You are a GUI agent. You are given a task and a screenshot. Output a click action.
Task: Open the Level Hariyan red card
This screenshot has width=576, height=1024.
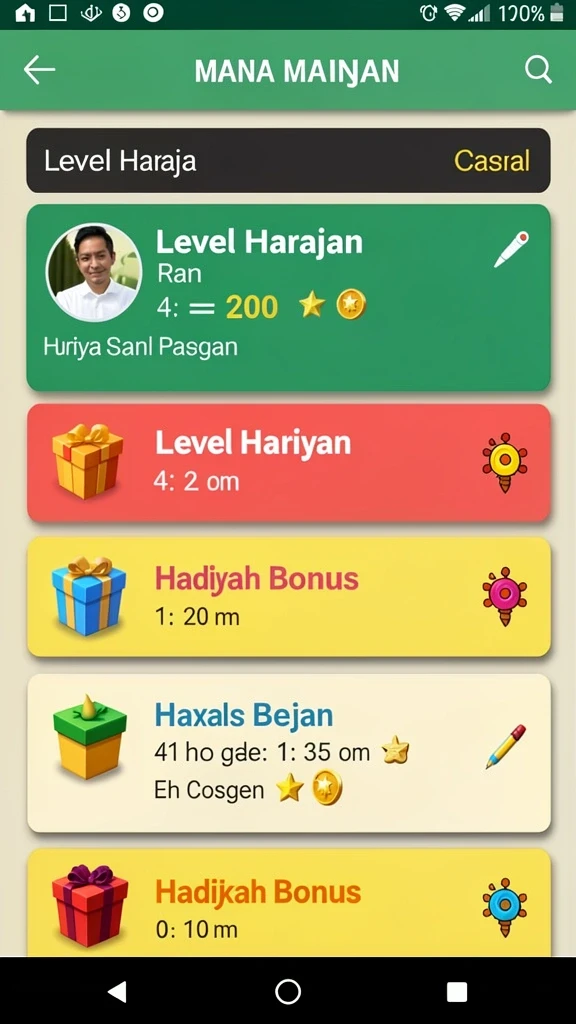click(289, 462)
